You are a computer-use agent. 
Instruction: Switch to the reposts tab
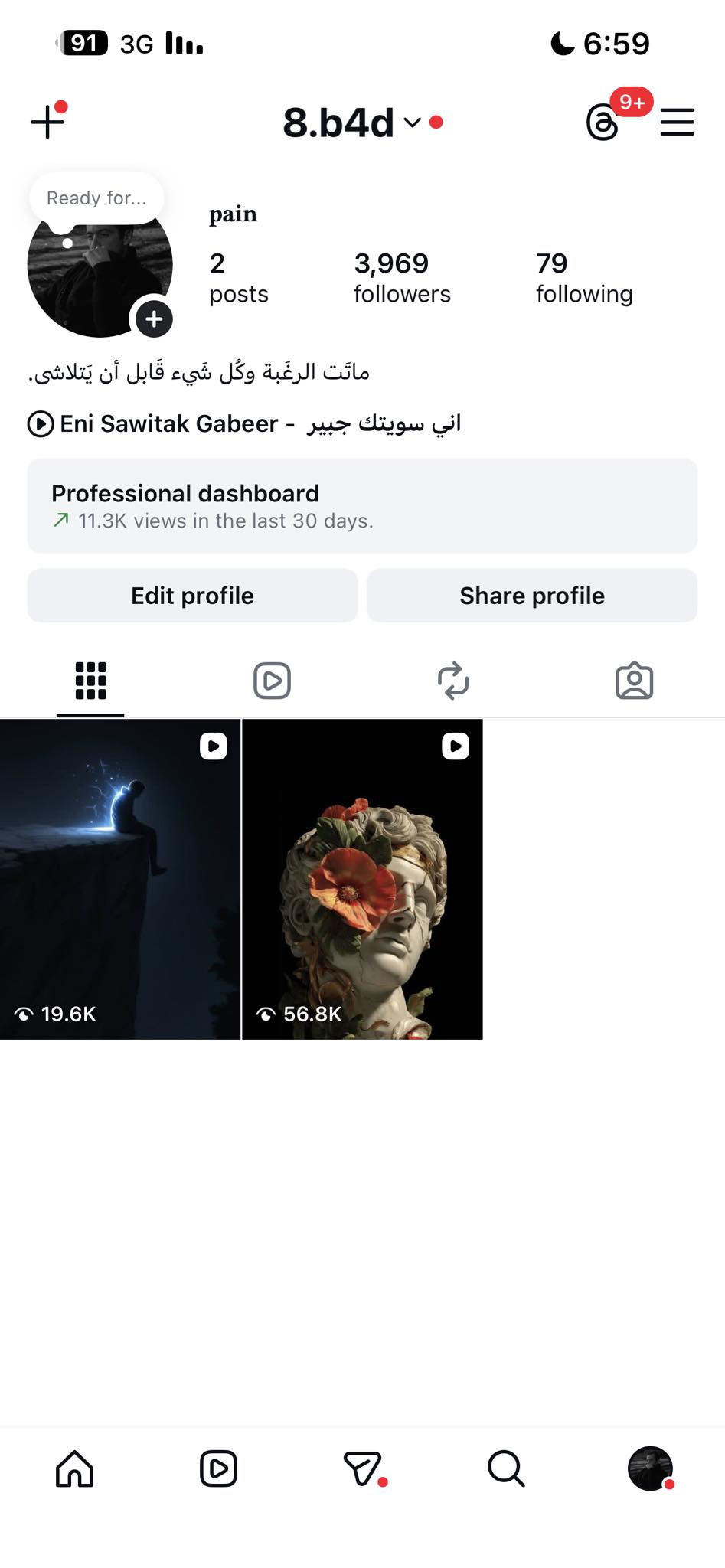coord(452,681)
